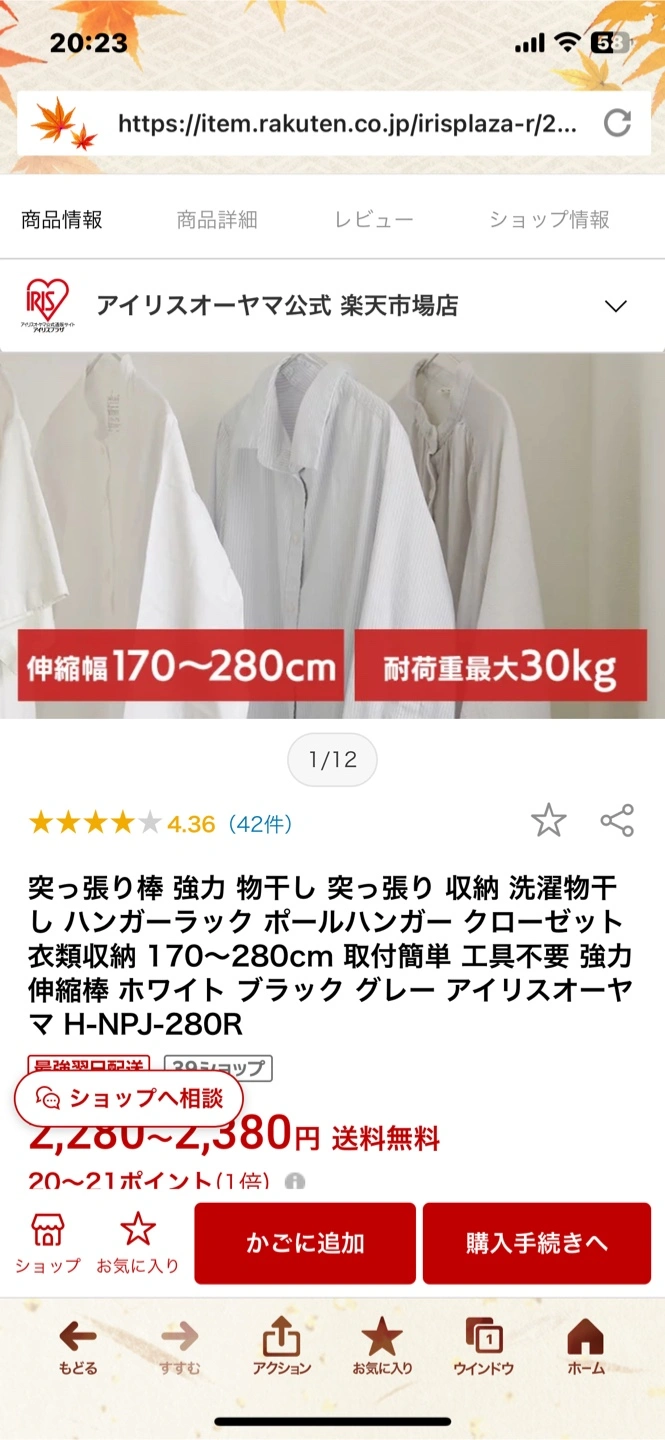Select the 商品情報 tab
This screenshot has height=1440, width=665.
click(62, 220)
